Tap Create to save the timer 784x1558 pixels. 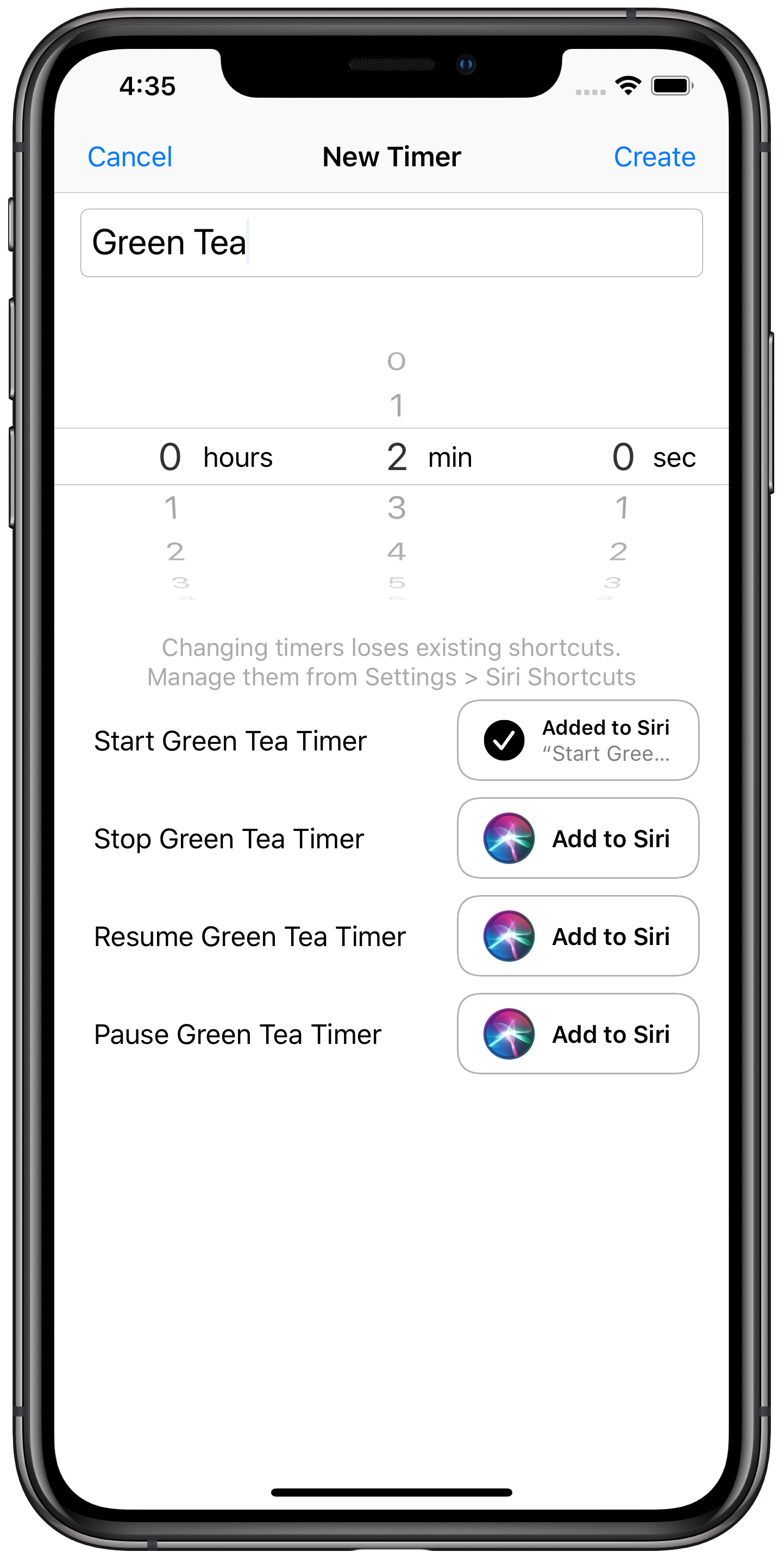click(x=655, y=157)
